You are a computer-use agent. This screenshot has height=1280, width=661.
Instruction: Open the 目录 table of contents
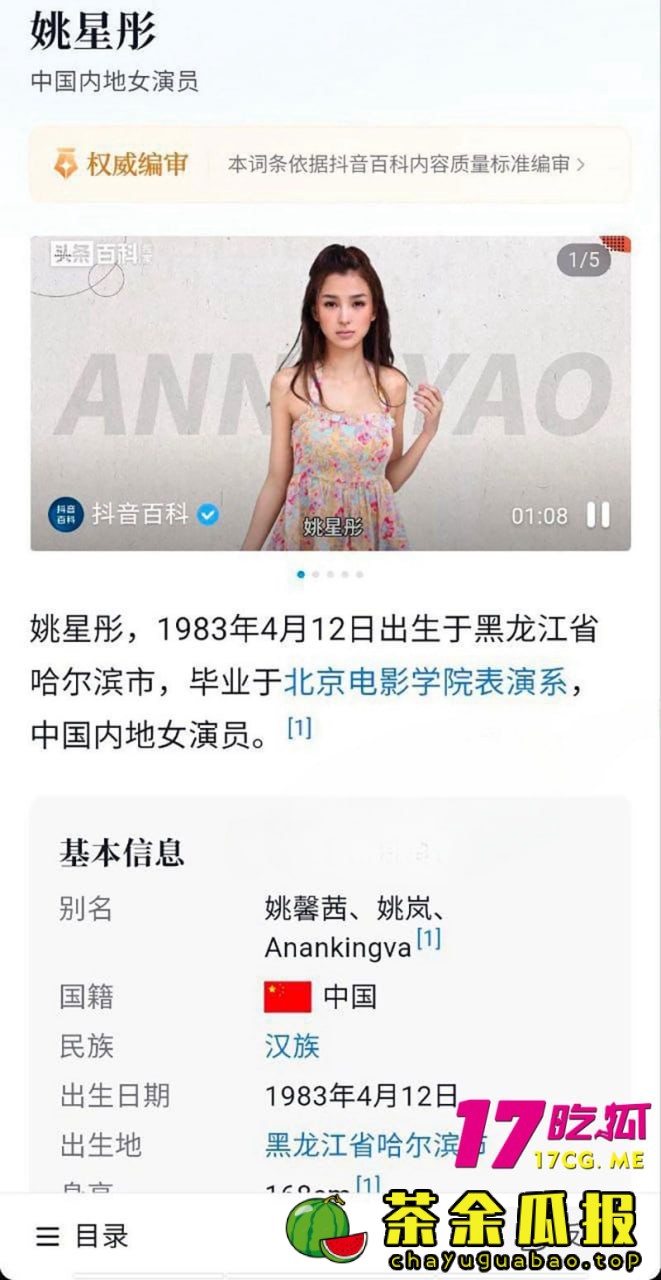pyautogui.click(x=83, y=1237)
